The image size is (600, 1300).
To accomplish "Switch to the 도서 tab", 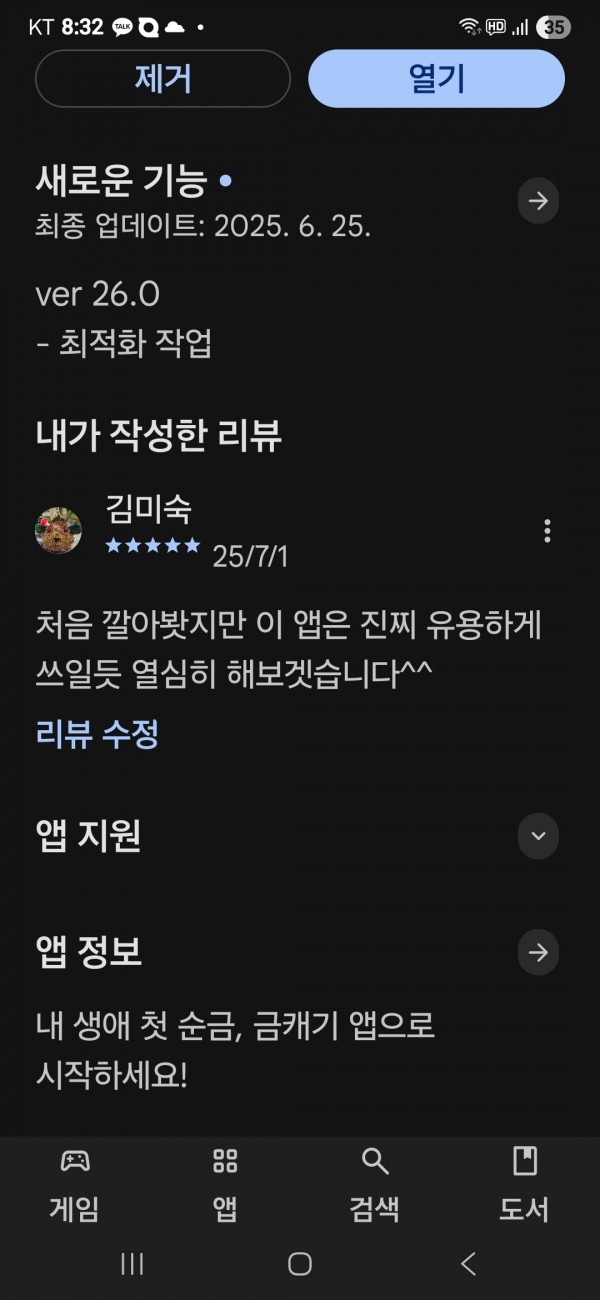I will click(x=524, y=1186).
